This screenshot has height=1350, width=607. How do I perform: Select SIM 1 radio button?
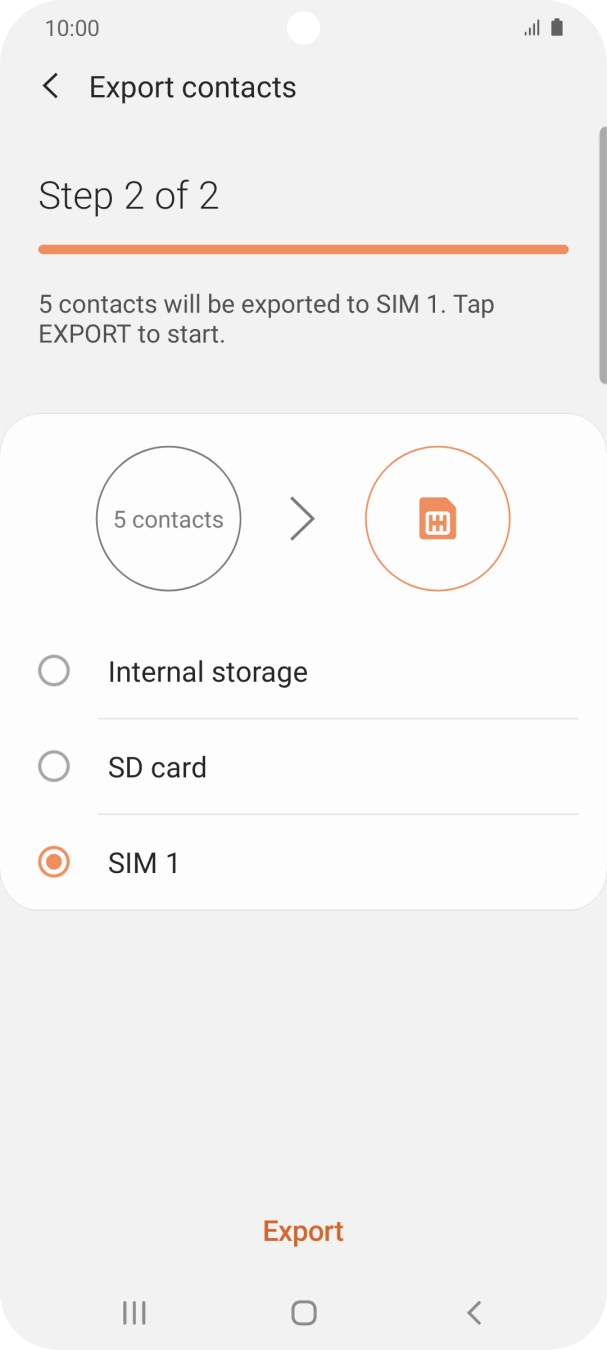[54, 862]
